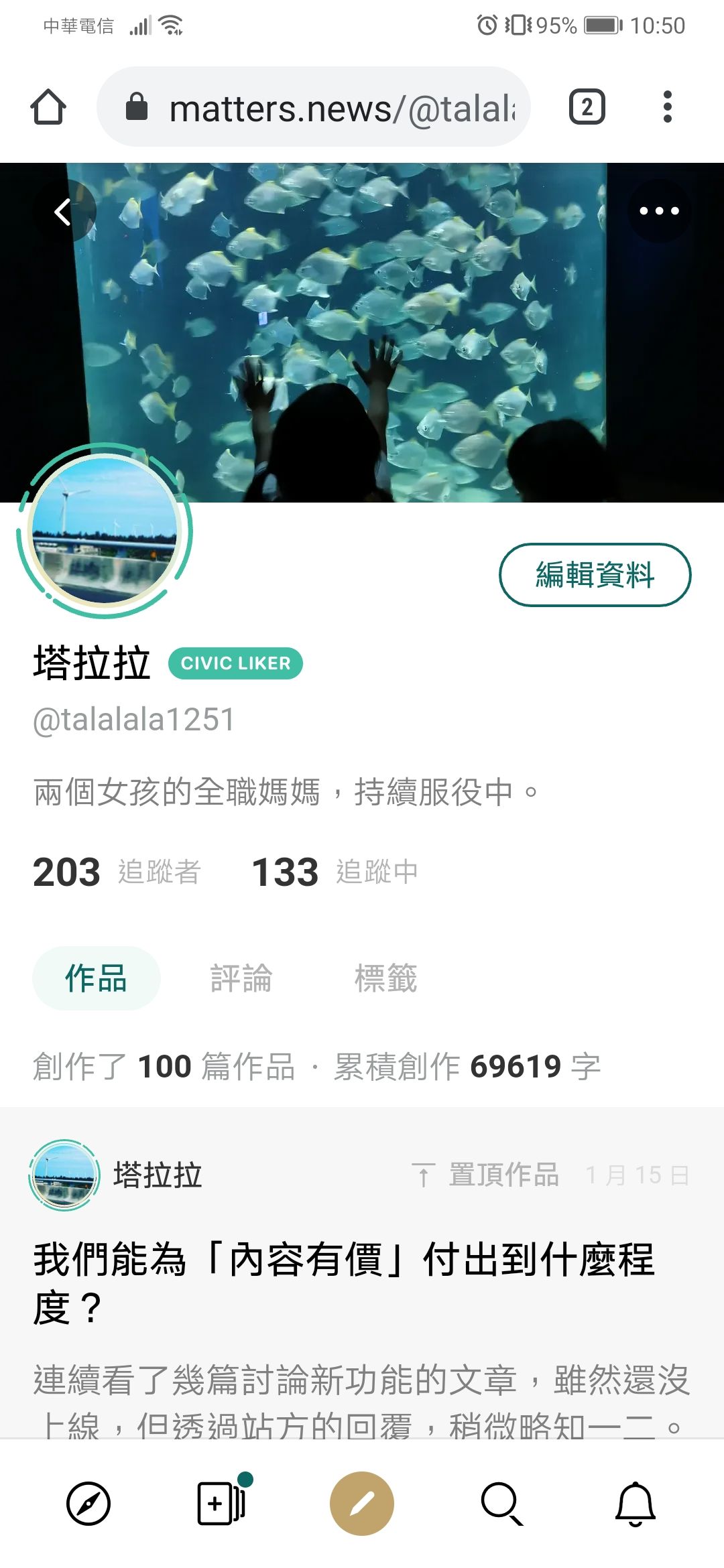Open search from the bottom bar

click(501, 1504)
